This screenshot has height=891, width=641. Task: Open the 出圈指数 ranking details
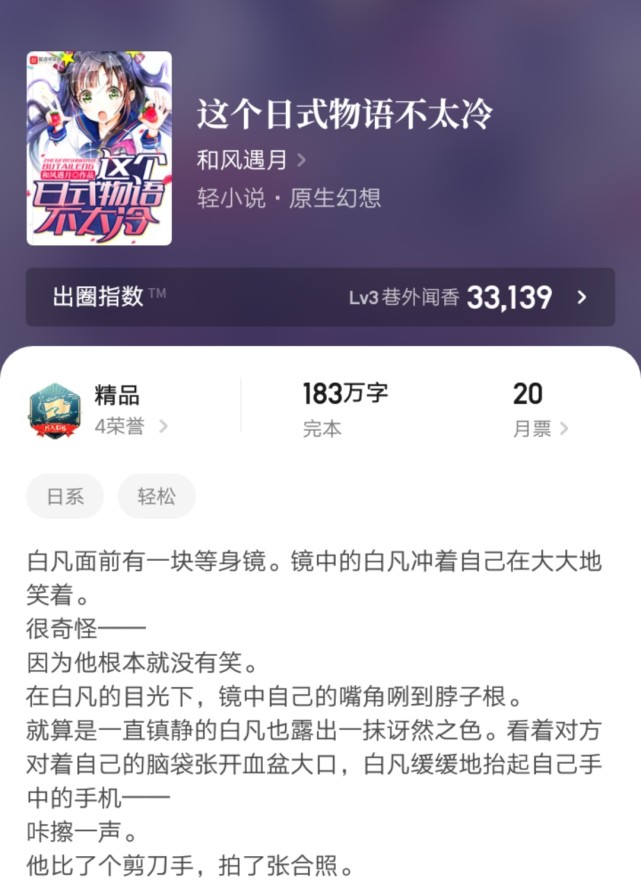click(320, 297)
